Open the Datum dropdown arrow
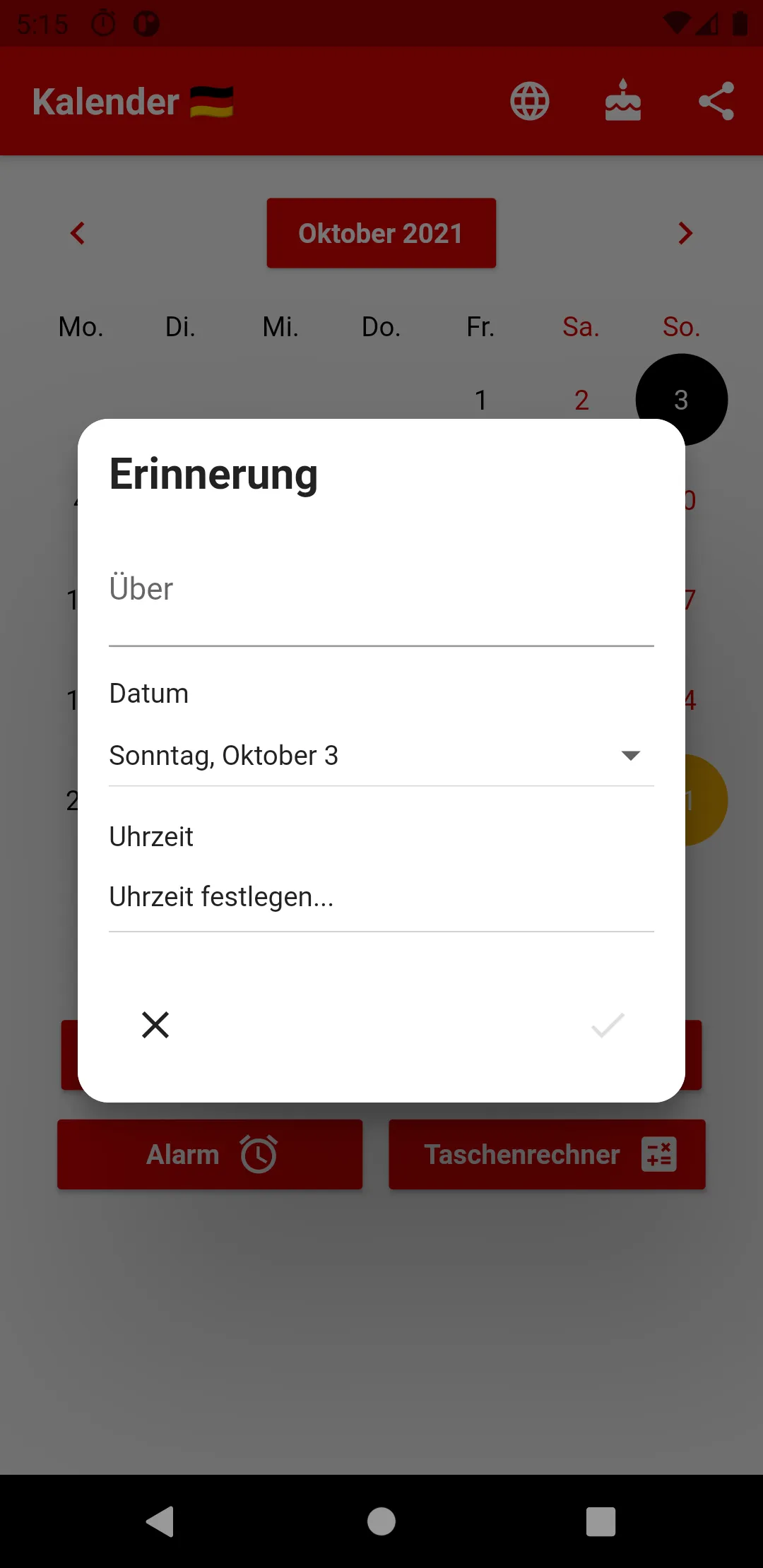The image size is (763, 1568). coord(631,754)
